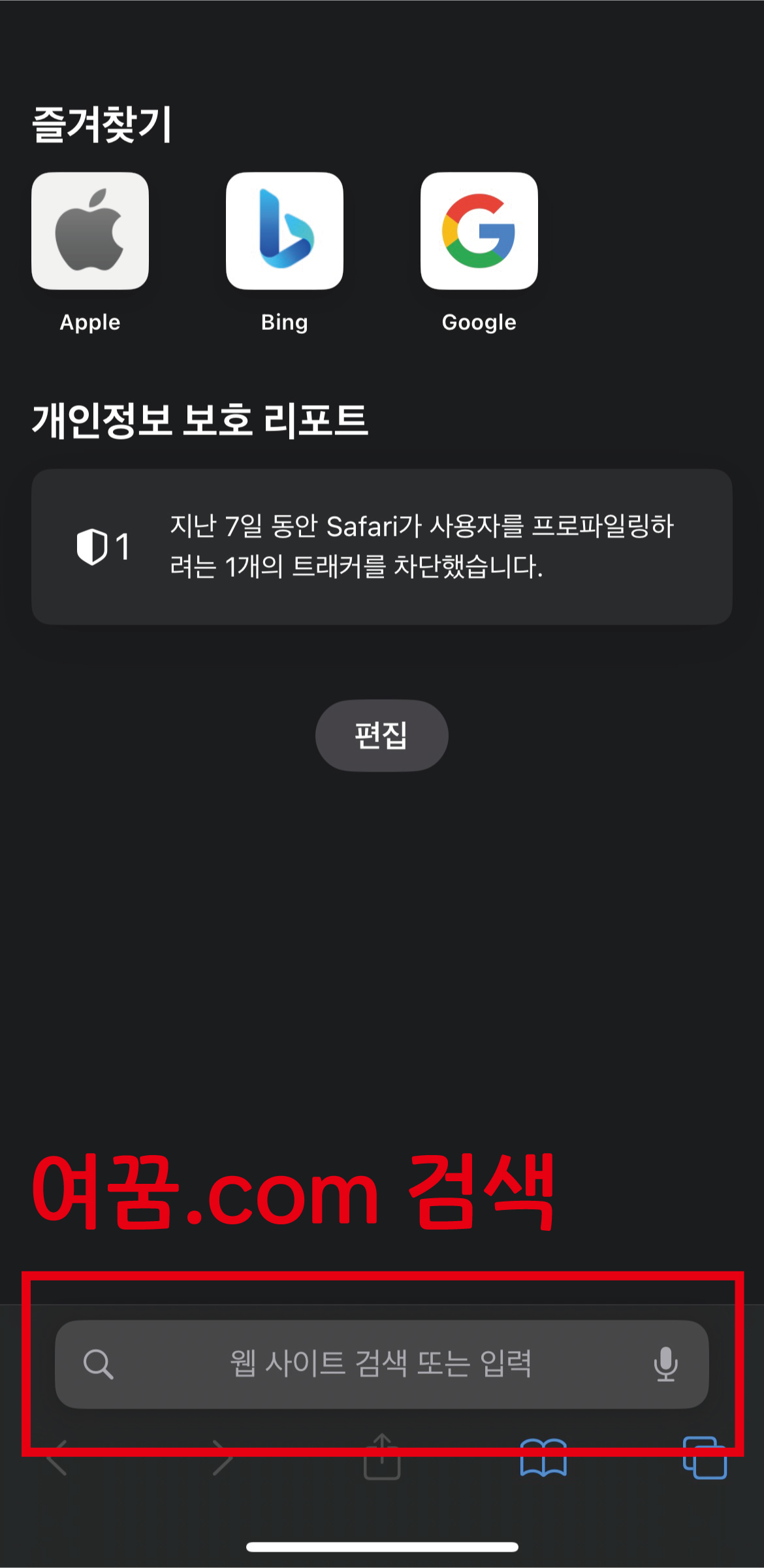Viewport: 764px width, 1568px height.
Task: Show all open tabs
Action: coord(704,1458)
